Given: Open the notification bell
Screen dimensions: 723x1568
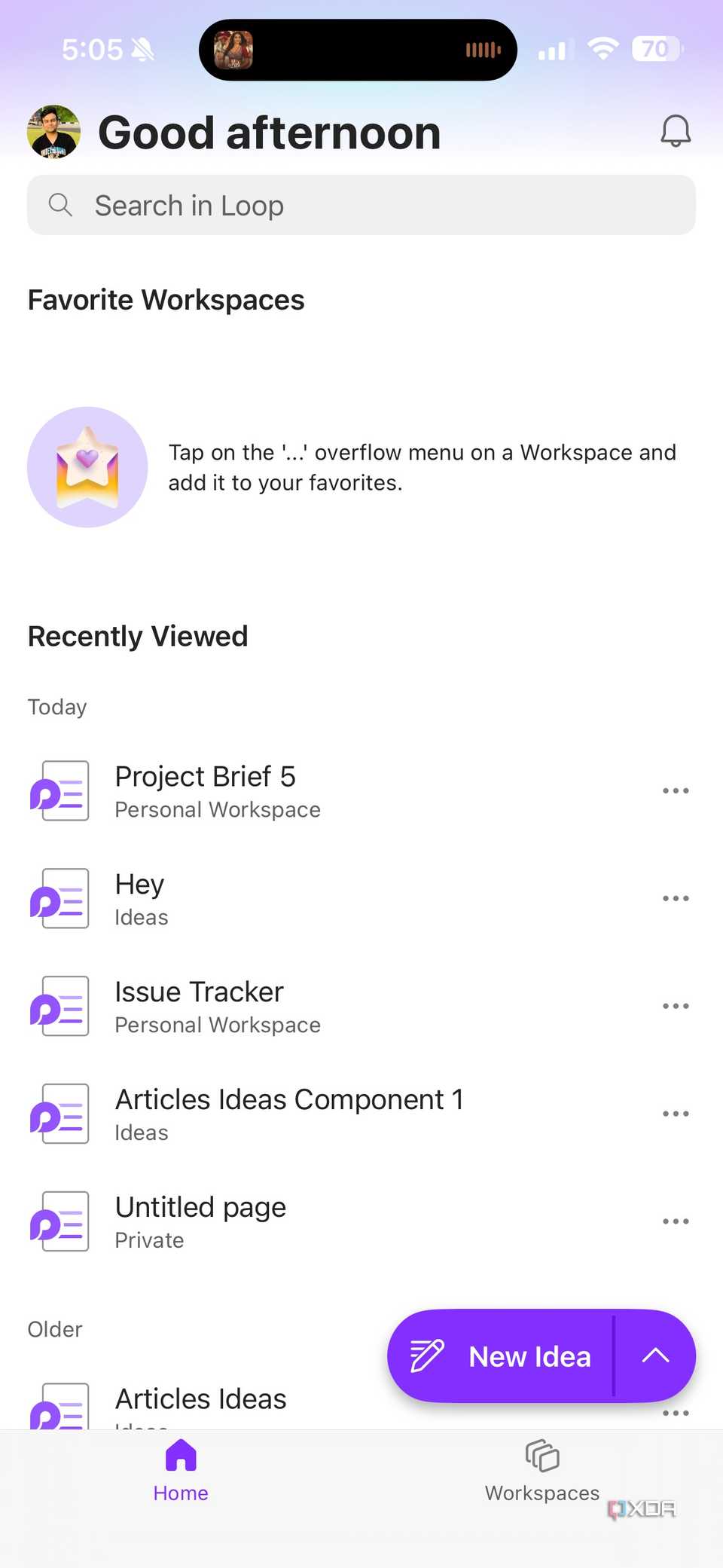Looking at the screenshot, I should pyautogui.click(x=675, y=131).
